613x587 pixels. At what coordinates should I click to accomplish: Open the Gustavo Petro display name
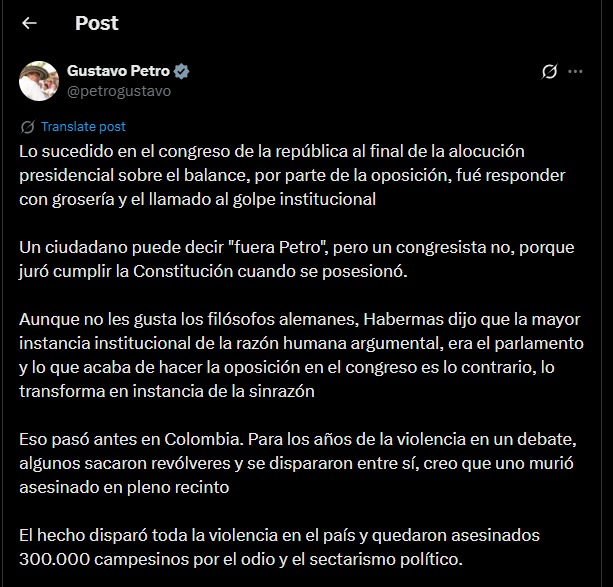(119, 71)
